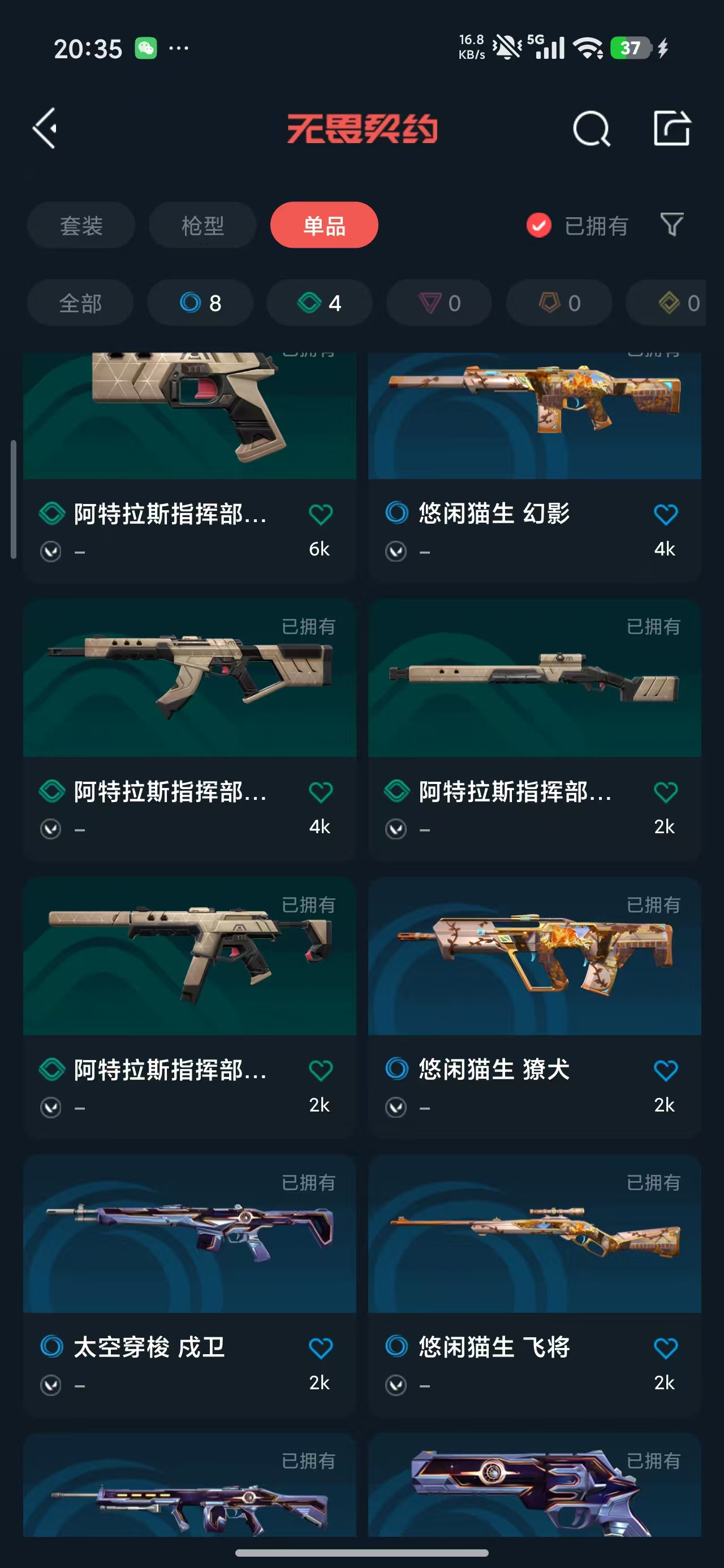
Task: Like the 悠闲猫生 幻影 skin
Action: coord(665,514)
